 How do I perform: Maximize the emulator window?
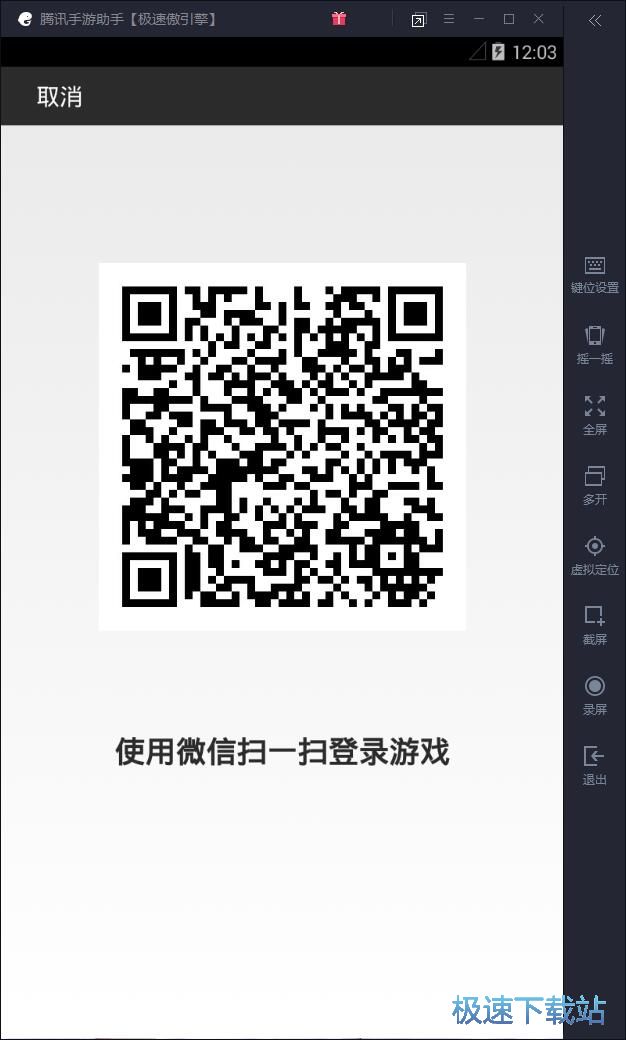coord(509,19)
